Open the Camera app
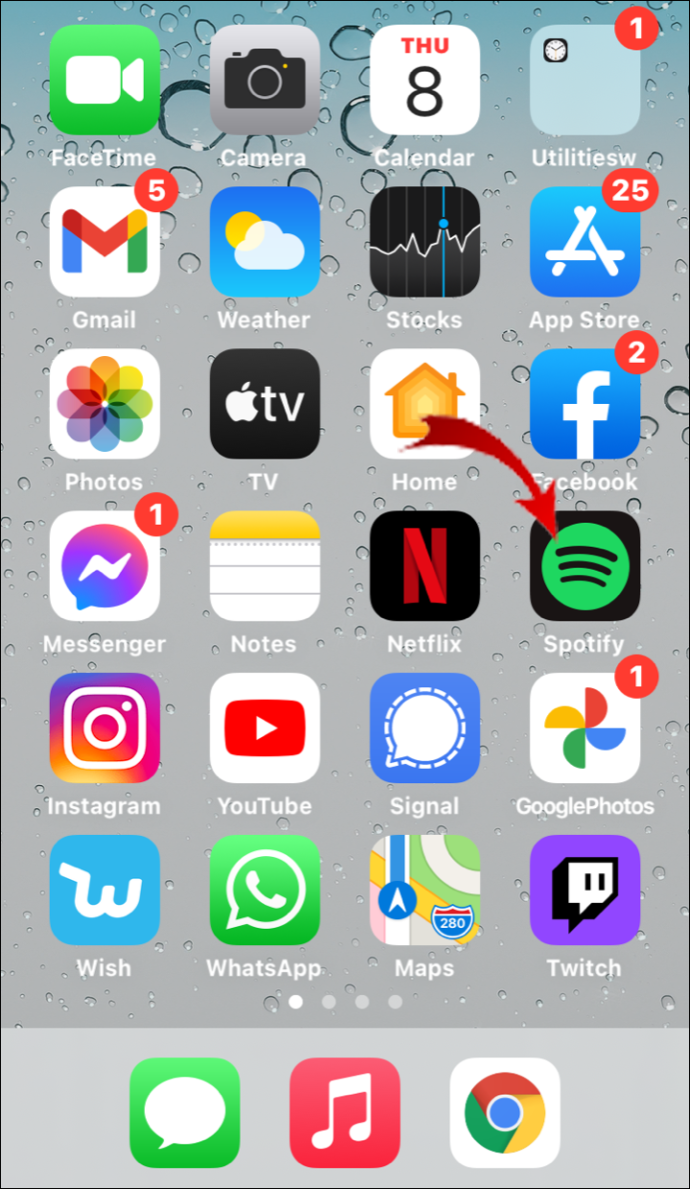The width and height of the screenshot is (690, 1189). (265, 80)
